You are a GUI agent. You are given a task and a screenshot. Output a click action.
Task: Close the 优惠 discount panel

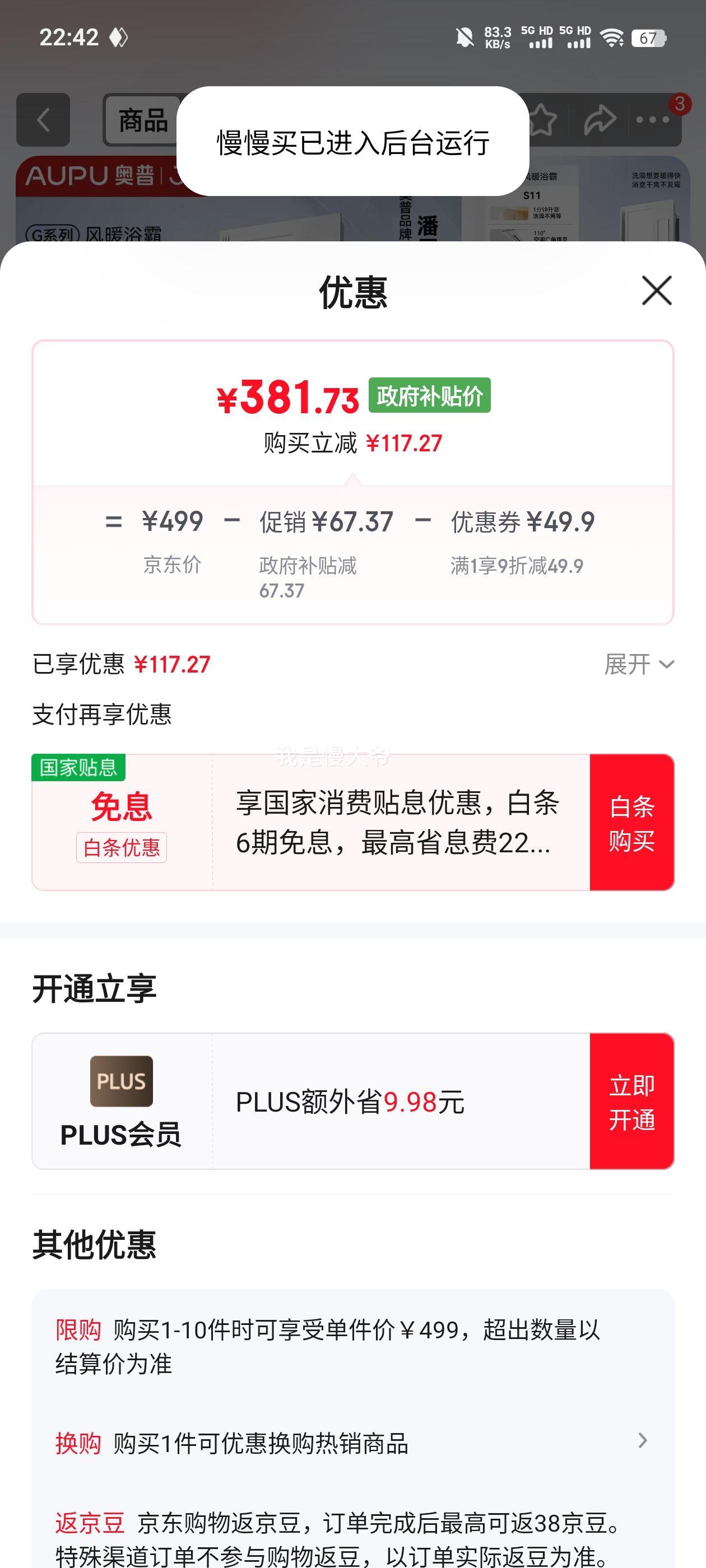pos(656,290)
